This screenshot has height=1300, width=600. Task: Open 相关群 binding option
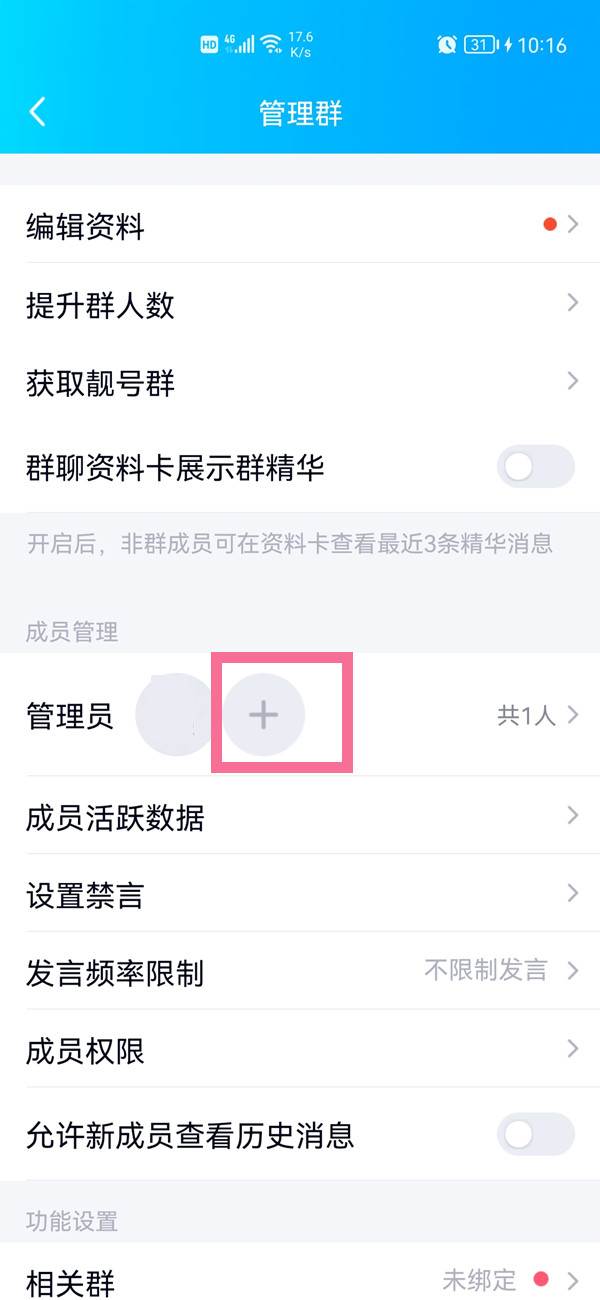click(x=300, y=1280)
